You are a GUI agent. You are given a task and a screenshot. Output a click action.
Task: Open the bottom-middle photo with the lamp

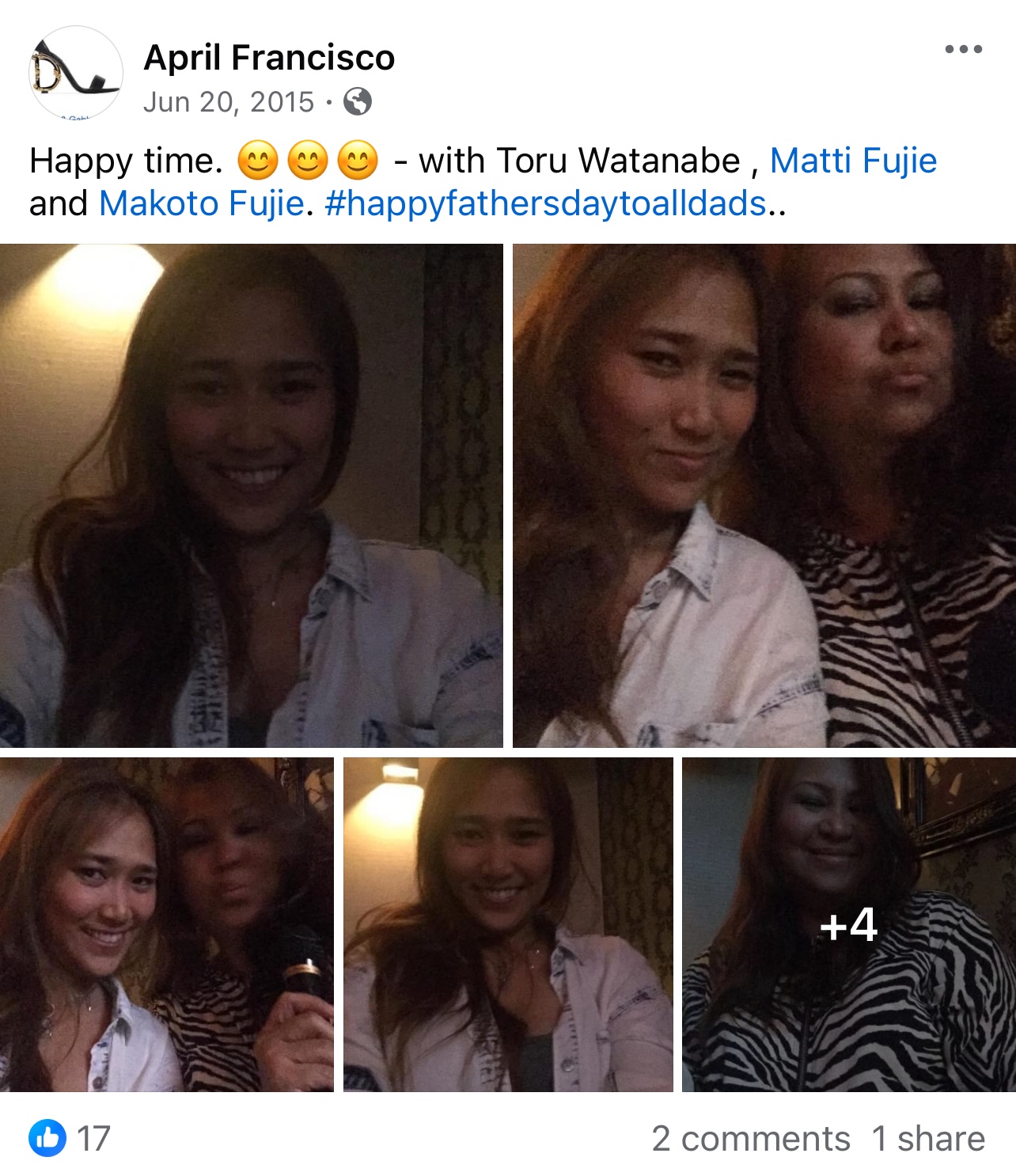(507, 924)
